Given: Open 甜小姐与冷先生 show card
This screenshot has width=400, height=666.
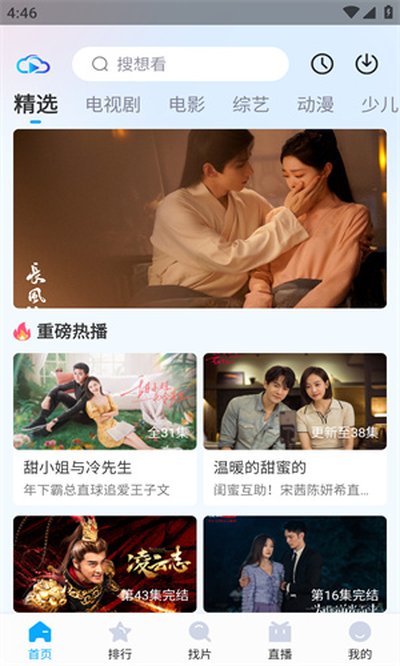Looking at the screenshot, I should pos(105,429).
